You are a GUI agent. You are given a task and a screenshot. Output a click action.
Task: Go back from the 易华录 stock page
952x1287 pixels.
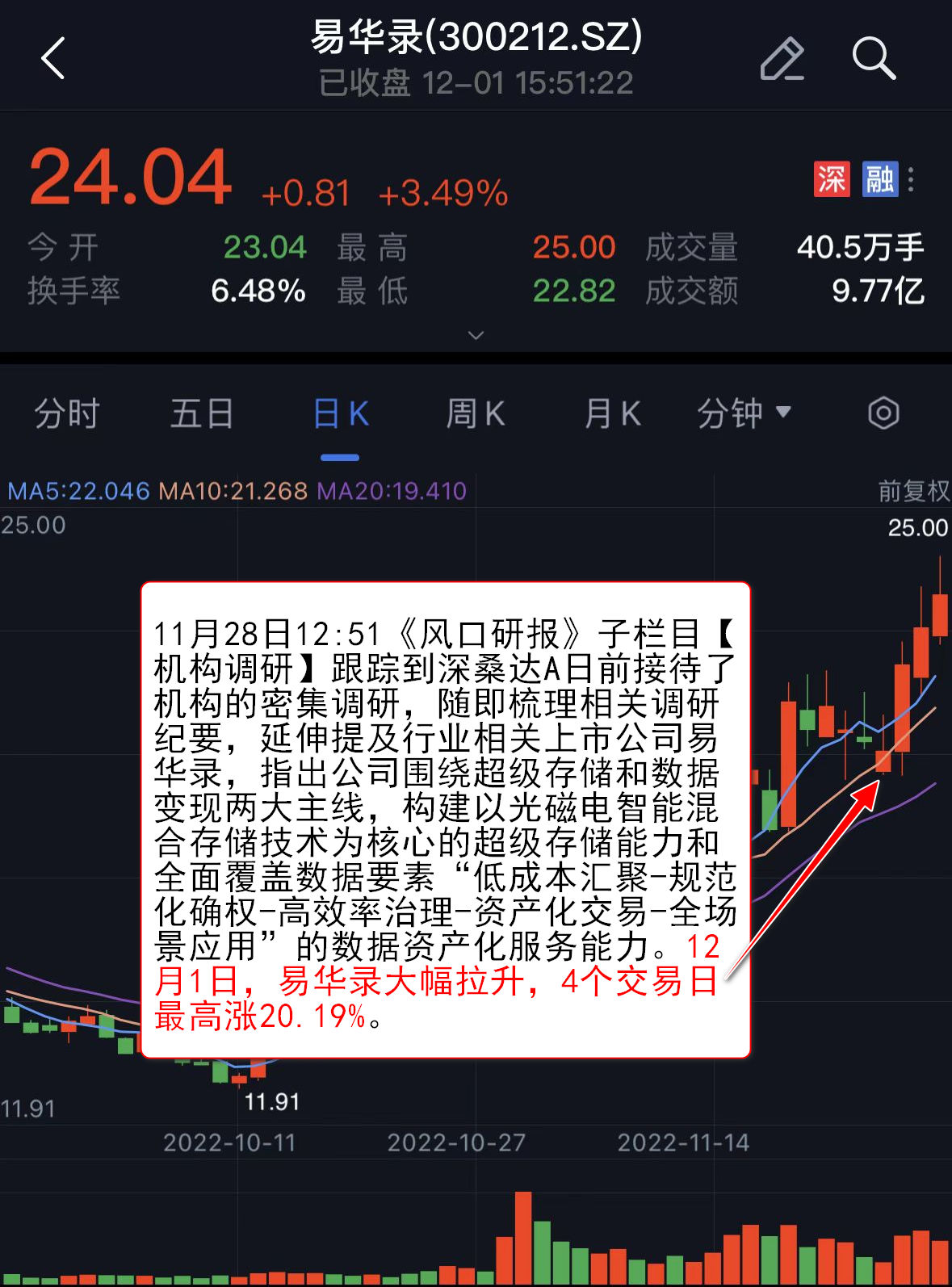tap(53, 59)
